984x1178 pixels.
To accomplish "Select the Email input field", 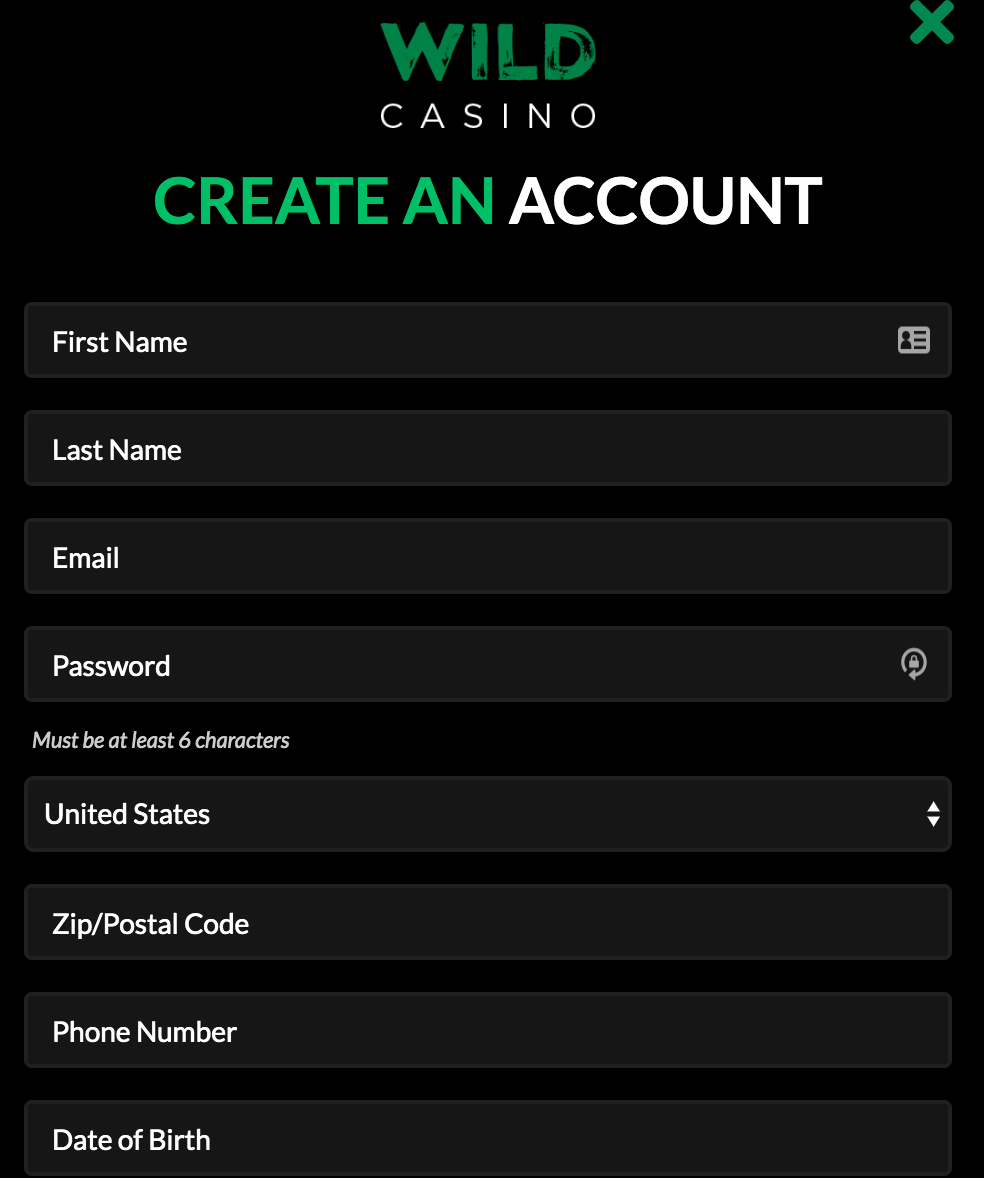I will pyautogui.click(x=487, y=557).
